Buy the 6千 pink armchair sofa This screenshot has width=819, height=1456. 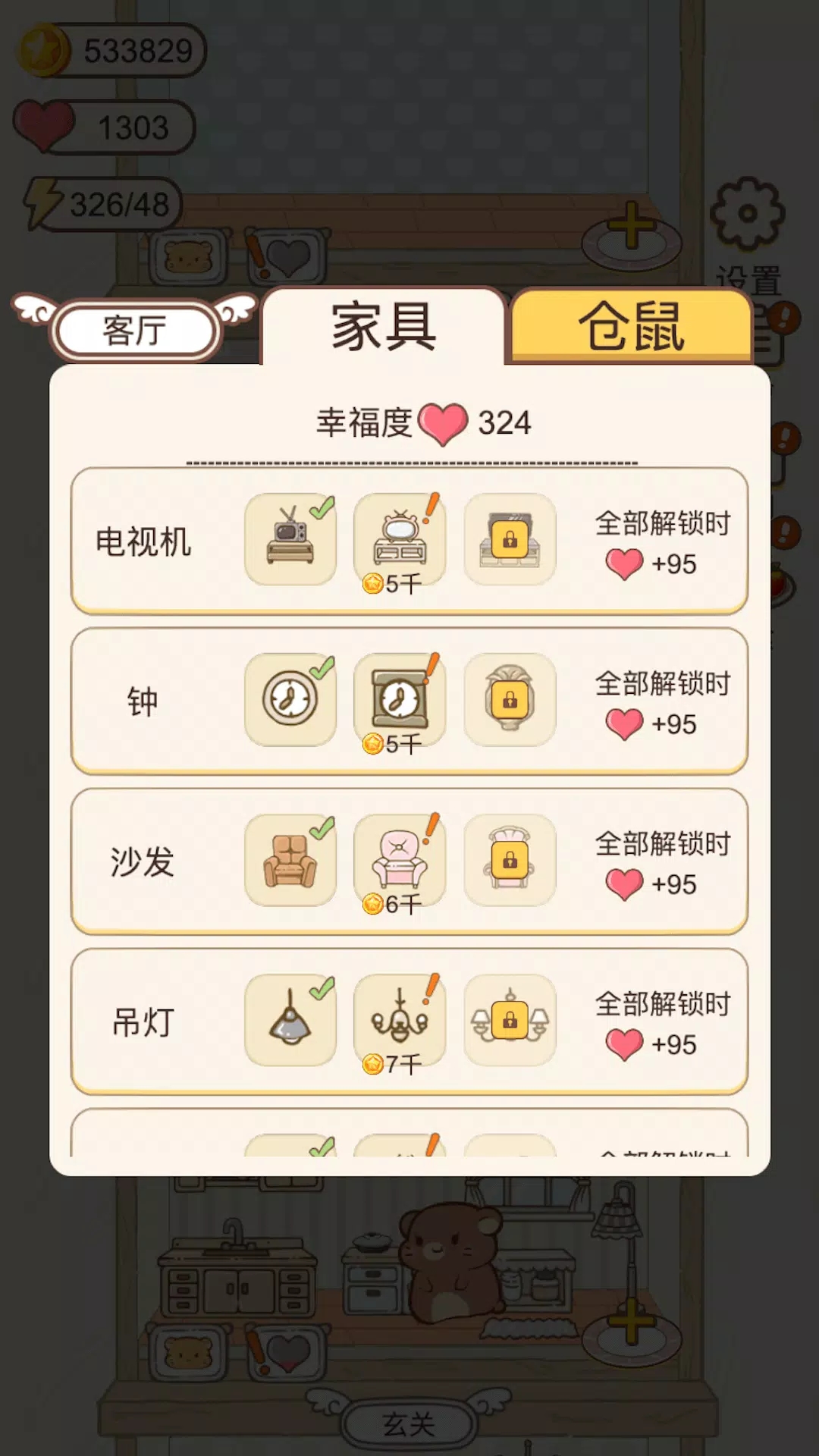tap(400, 861)
